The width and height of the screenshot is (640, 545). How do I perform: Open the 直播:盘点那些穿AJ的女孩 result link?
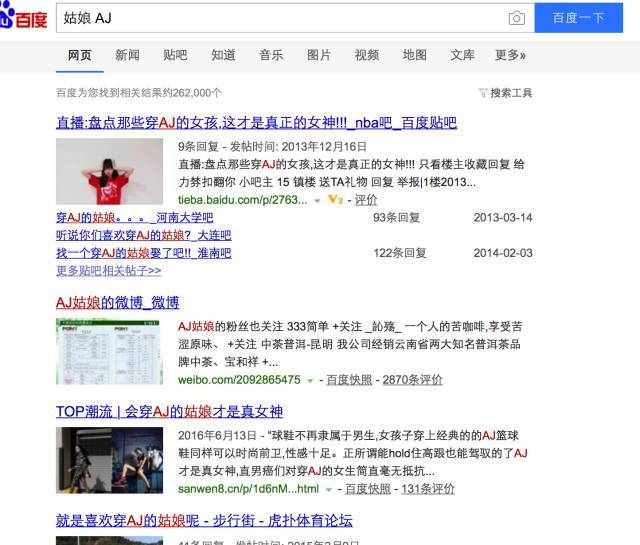256,123
